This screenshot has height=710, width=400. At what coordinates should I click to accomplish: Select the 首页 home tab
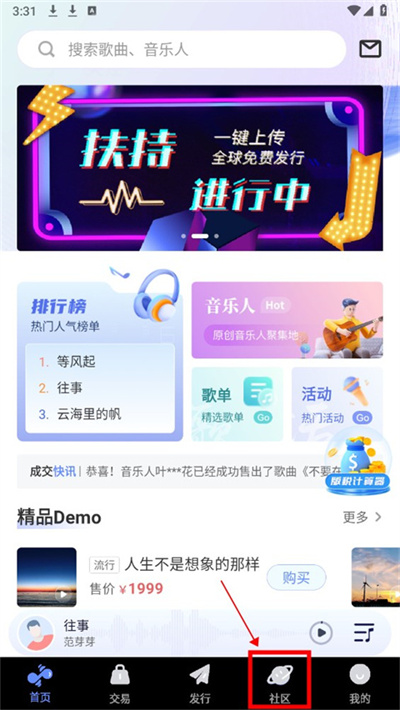(x=40, y=683)
